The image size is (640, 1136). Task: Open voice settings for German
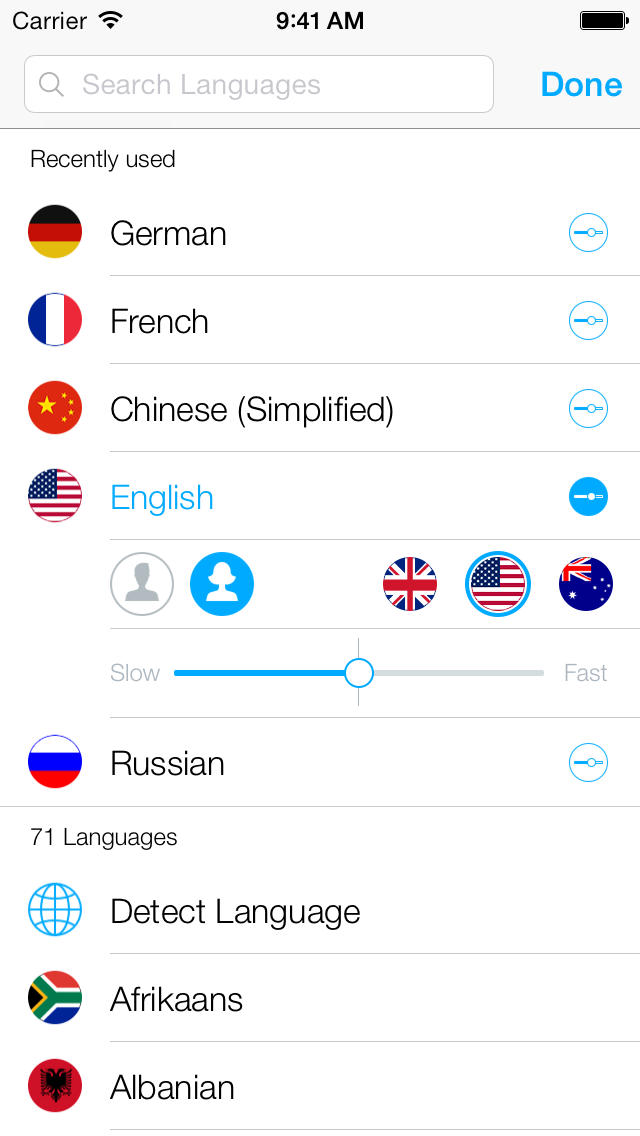point(588,234)
